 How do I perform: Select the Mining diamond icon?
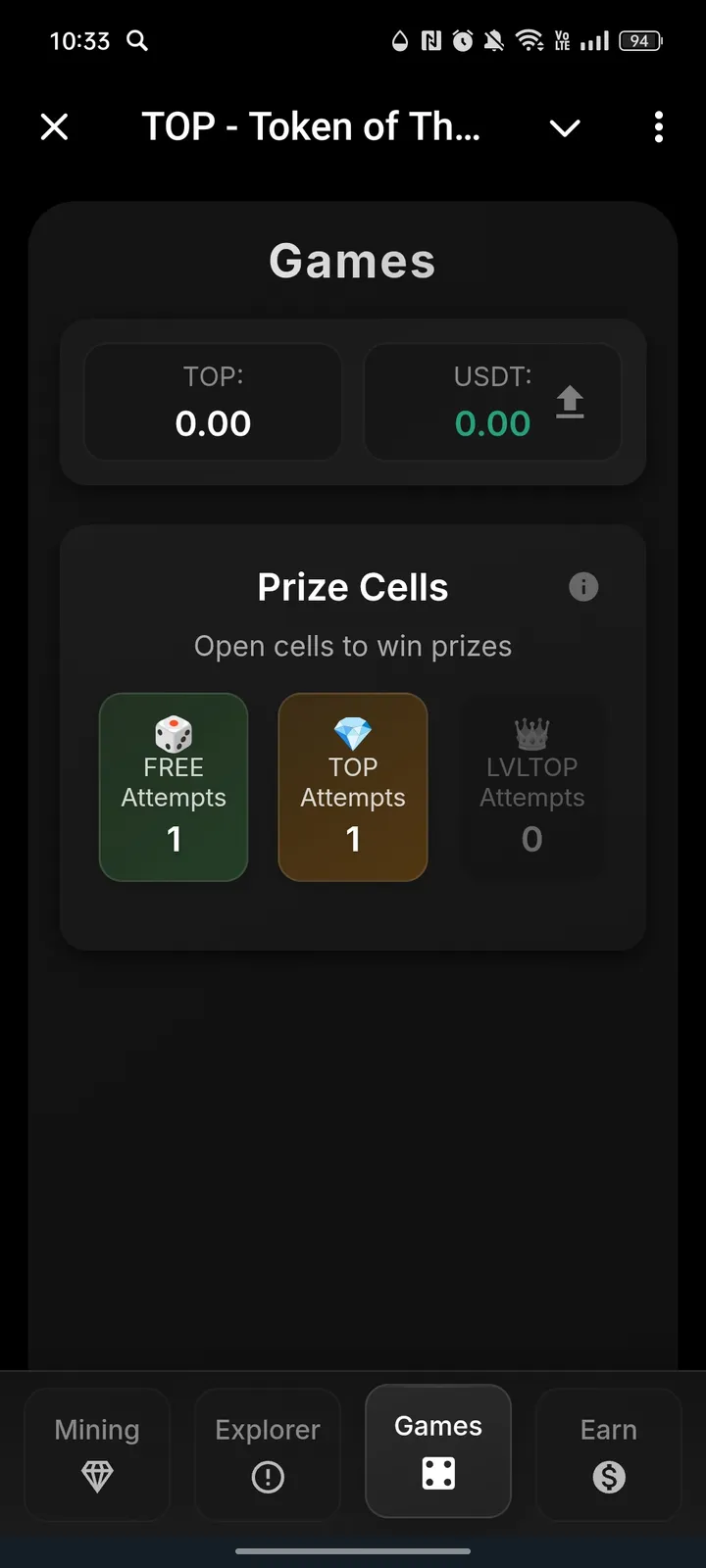coord(96,1477)
